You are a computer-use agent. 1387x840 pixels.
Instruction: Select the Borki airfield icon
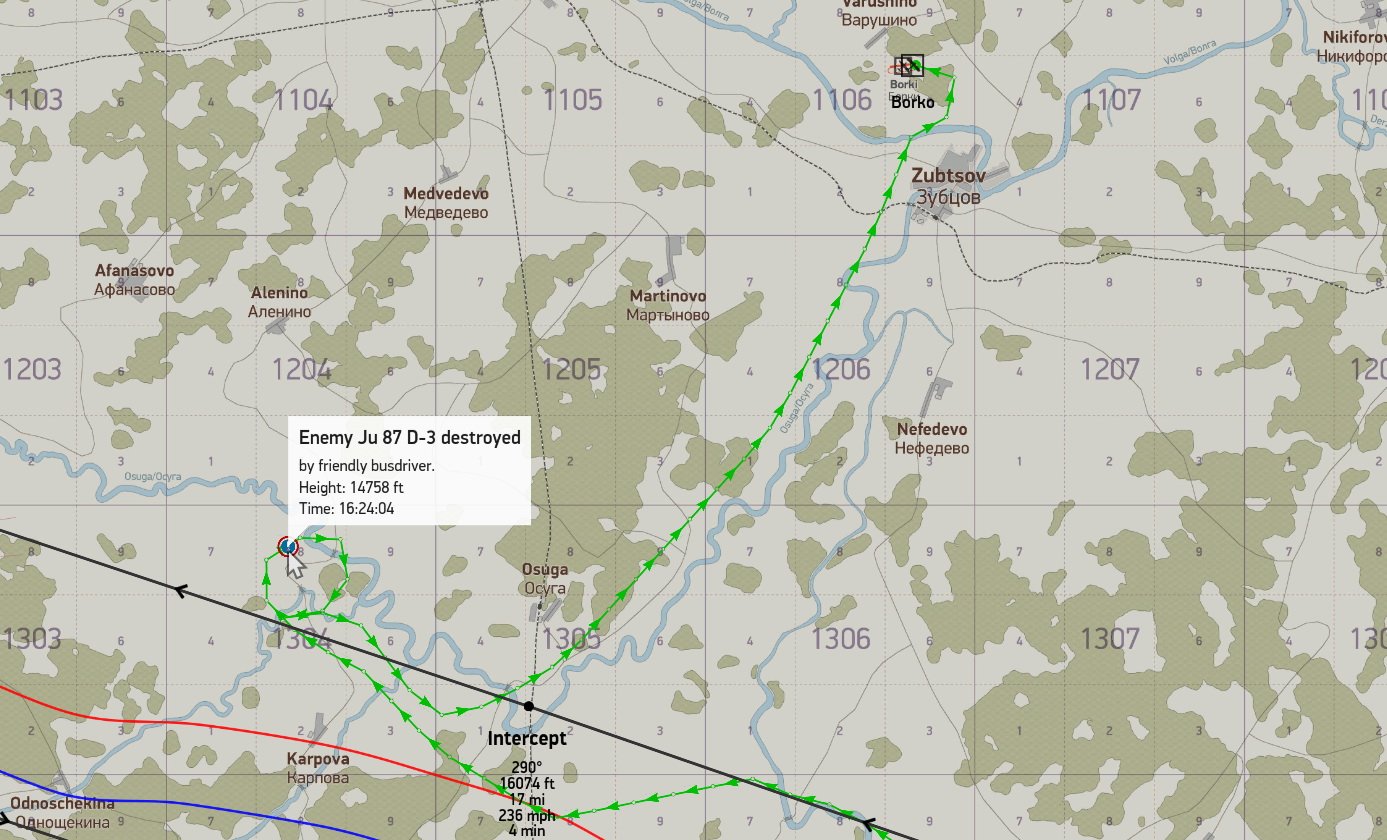(x=911, y=66)
